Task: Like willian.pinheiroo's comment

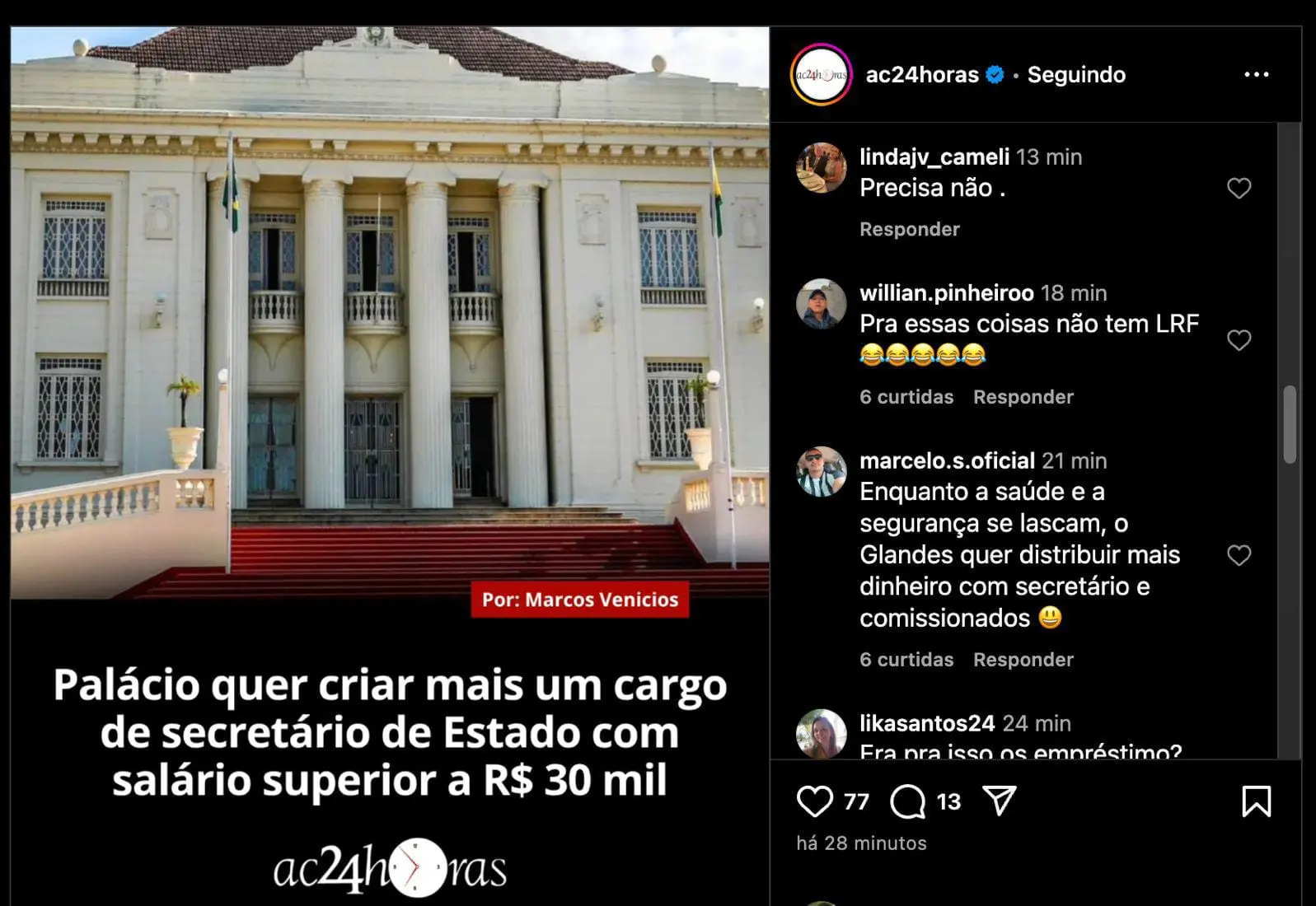Action: (x=1239, y=340)
